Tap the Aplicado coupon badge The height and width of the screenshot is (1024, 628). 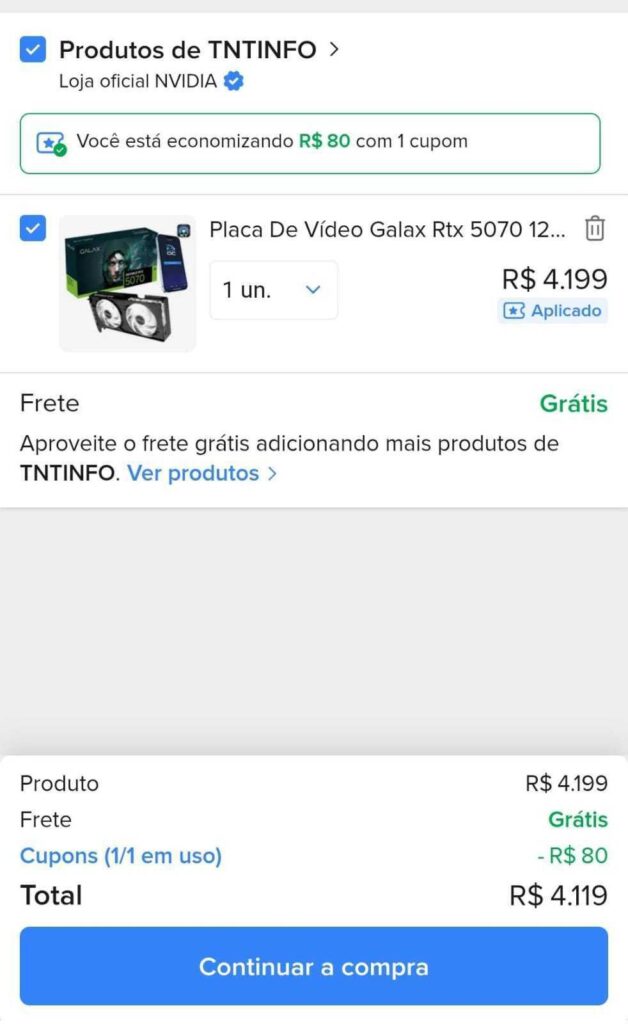553,311
